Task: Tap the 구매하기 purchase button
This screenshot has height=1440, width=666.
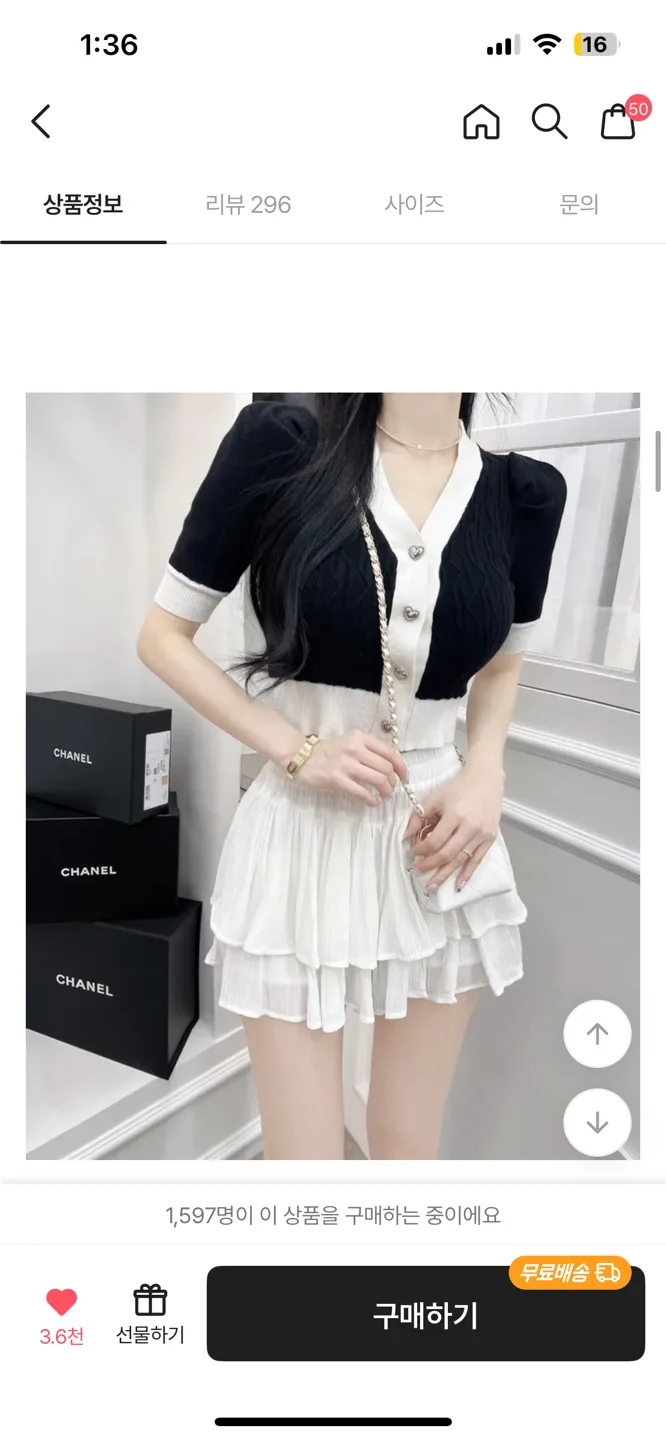Action: (x=425, y=1314)
